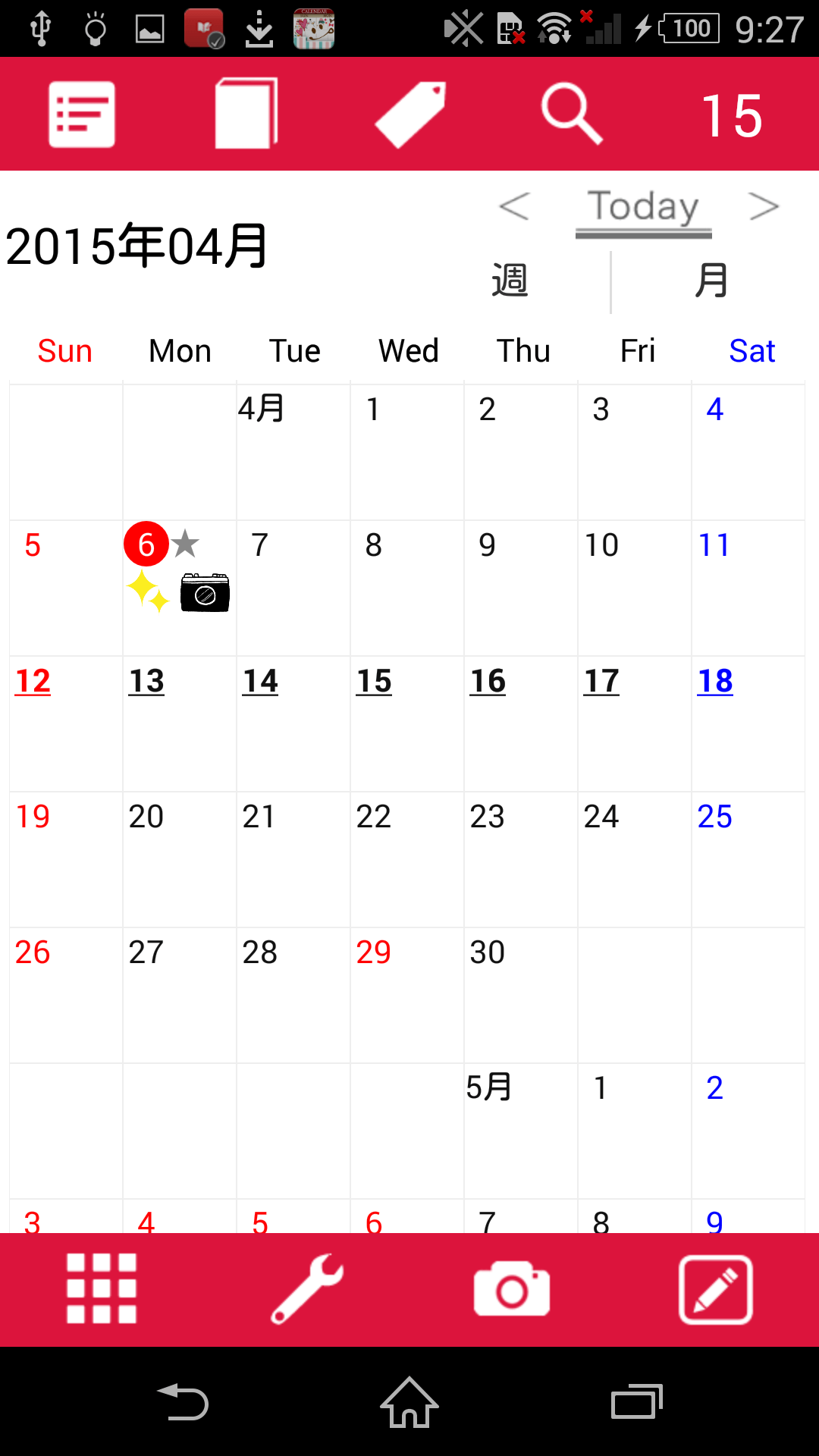Open the notebook page icon
Viewport: 819px width, 1456px height.
(x=246, y=113)
